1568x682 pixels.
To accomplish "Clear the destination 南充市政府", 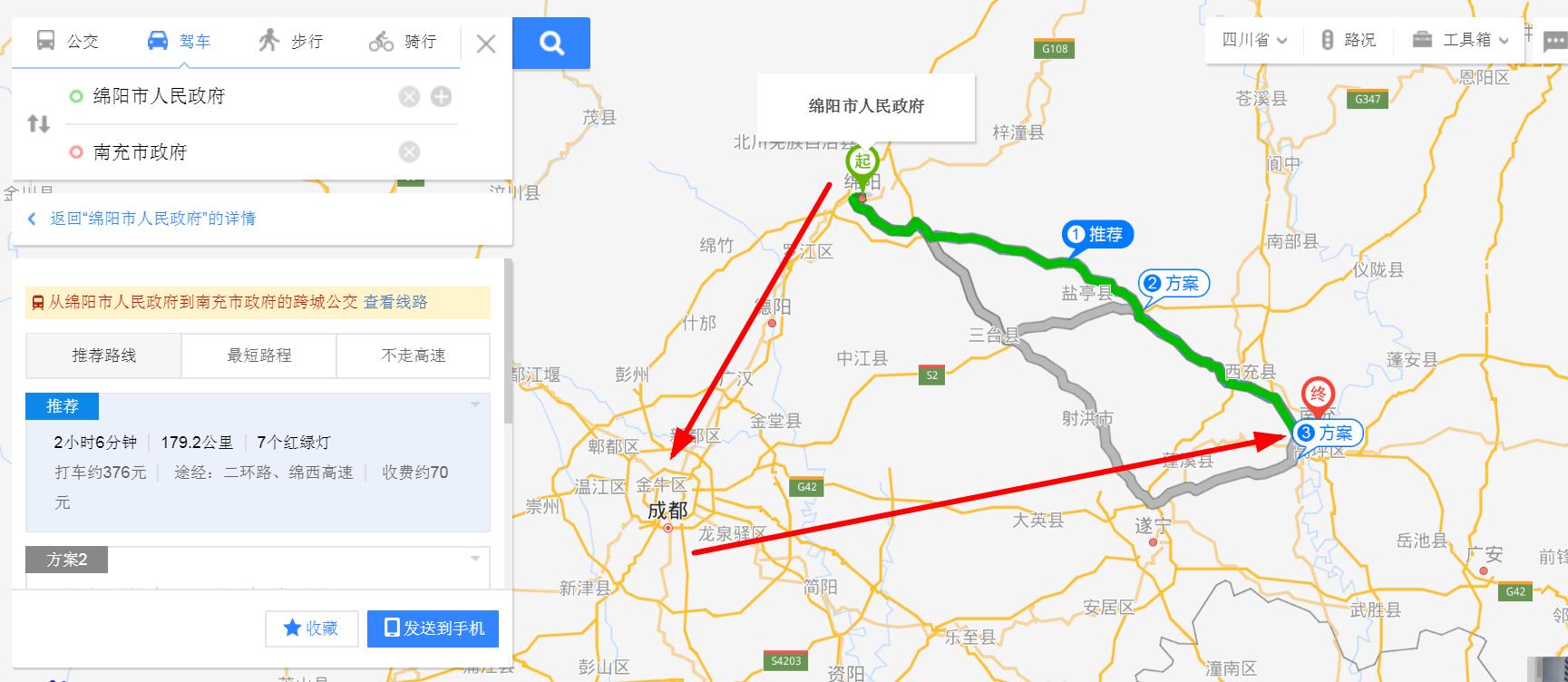I will pos(409,151).
